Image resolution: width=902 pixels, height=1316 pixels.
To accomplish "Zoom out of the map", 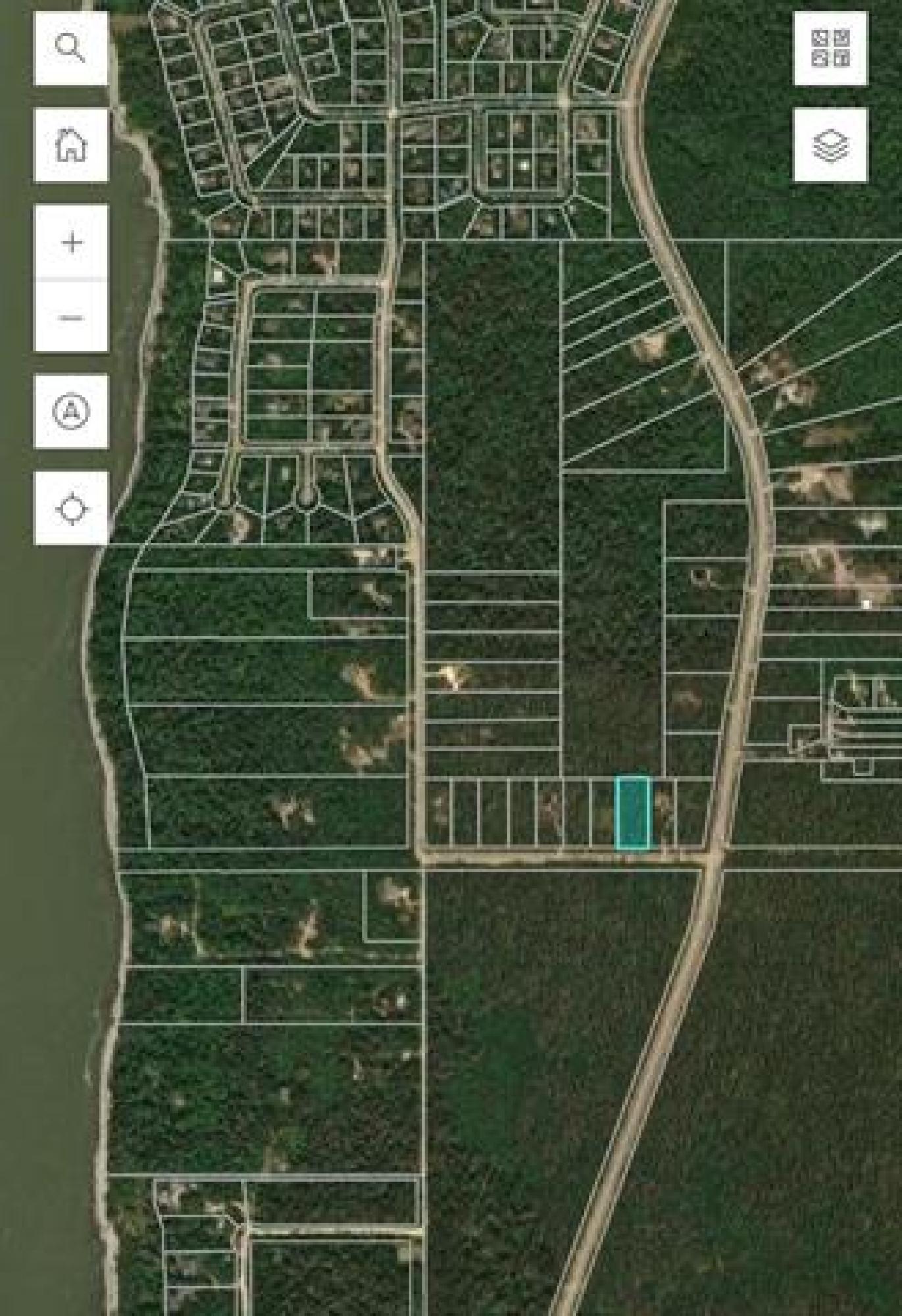I will click(x=71, y=317).
